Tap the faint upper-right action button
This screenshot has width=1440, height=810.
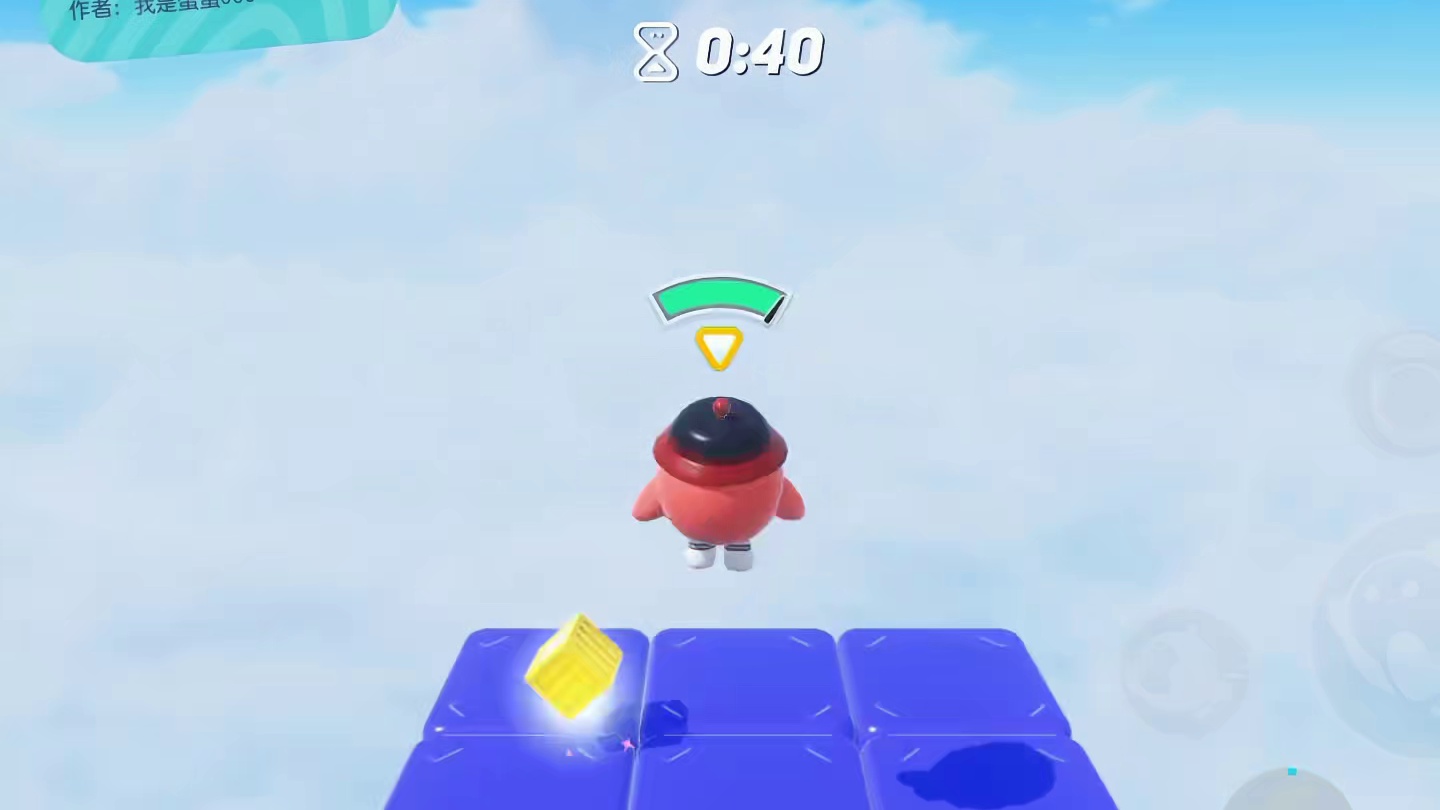(1403, 392)
